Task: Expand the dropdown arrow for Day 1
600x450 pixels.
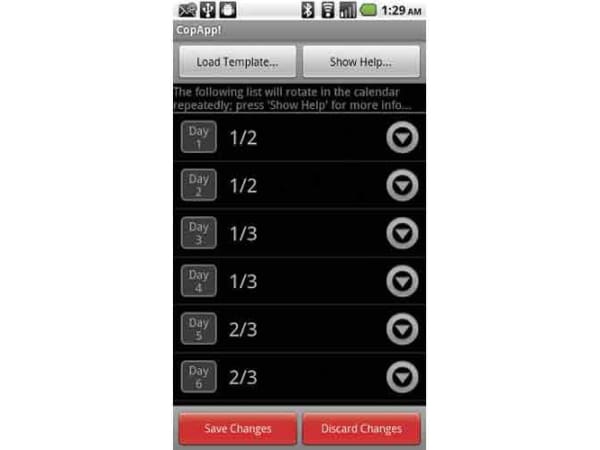Action: point(402,138)
